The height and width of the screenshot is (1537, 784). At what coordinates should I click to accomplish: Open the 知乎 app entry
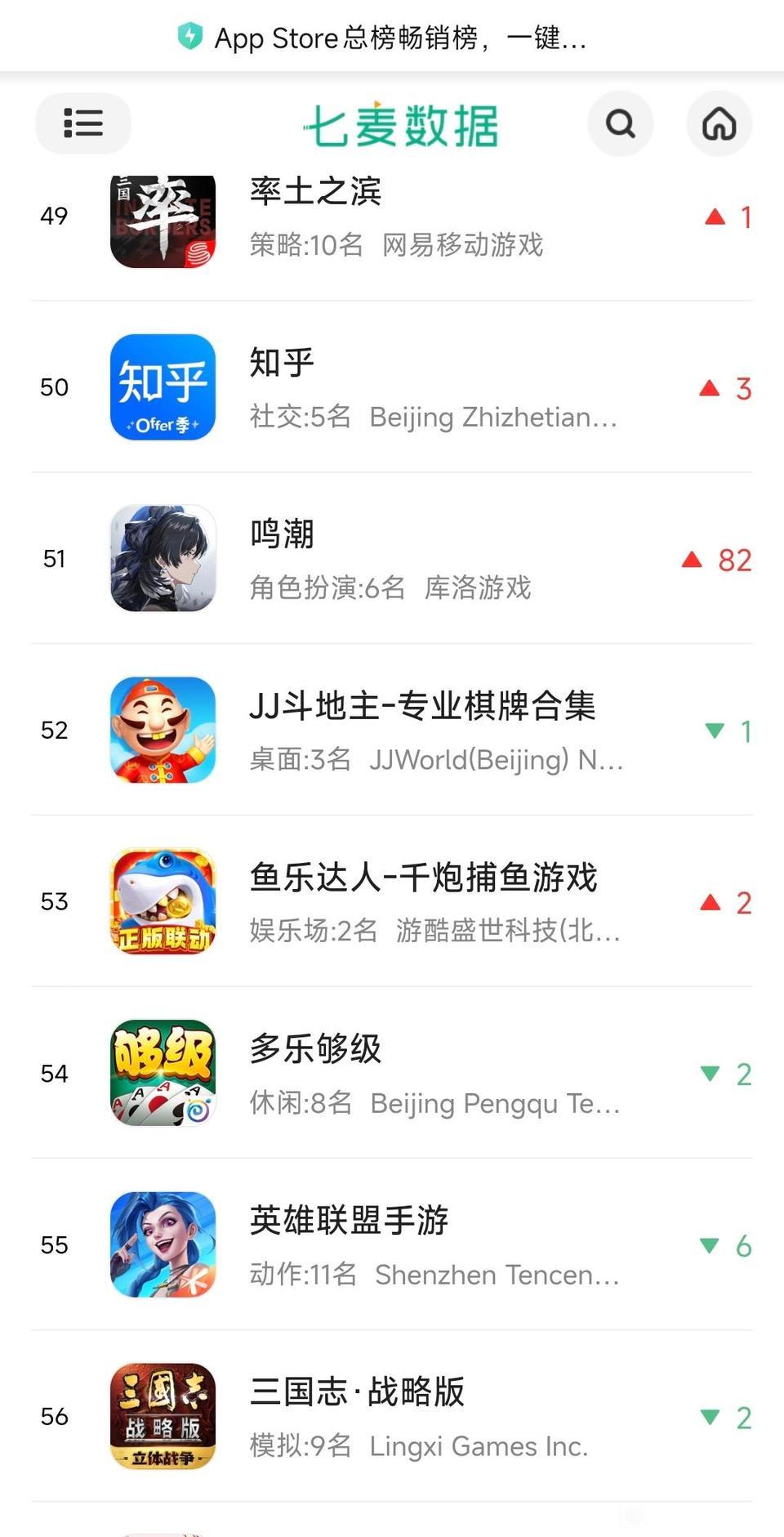[282, 363]
